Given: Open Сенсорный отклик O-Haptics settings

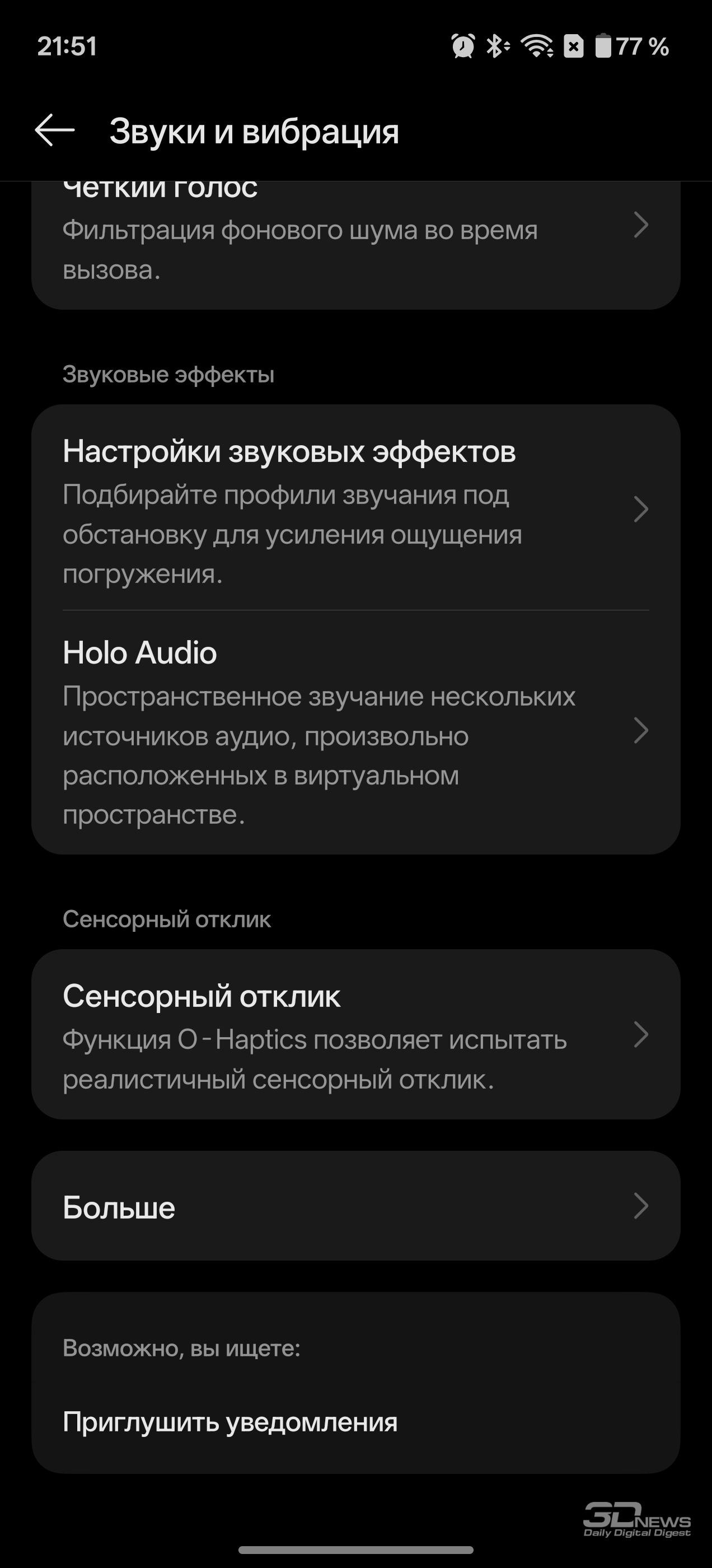Looking at the screenshot, I should click(x=355, y=1035).
